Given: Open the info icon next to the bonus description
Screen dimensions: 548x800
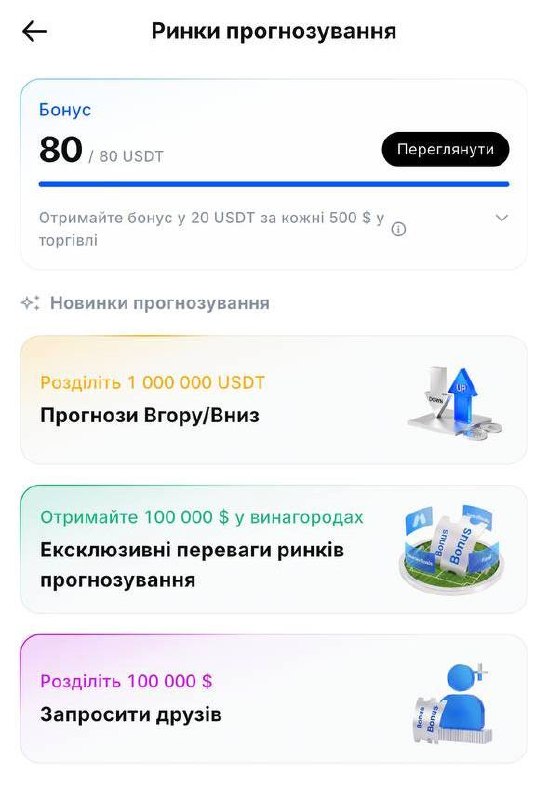Looking at the screenshot, I should (398, 229).
